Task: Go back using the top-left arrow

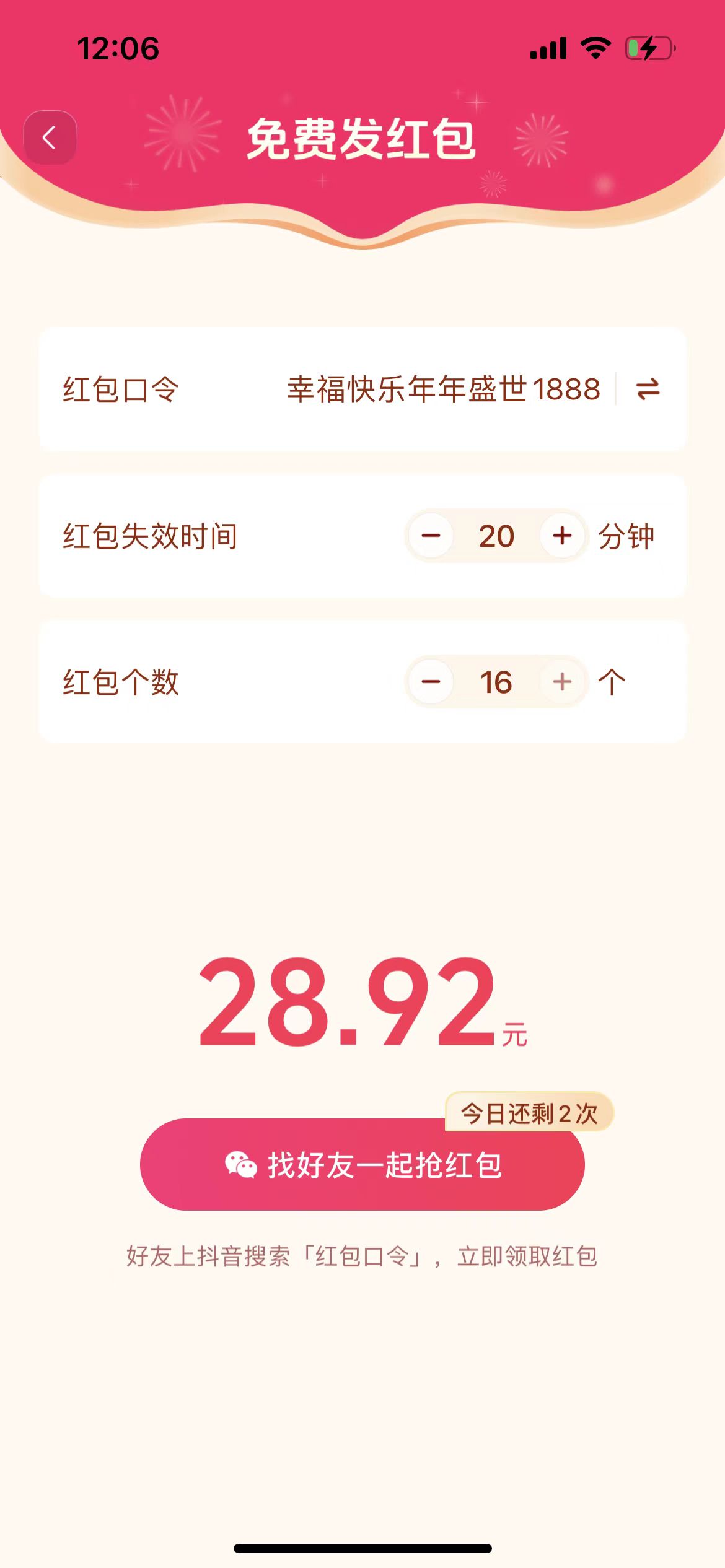Action: 50,137
